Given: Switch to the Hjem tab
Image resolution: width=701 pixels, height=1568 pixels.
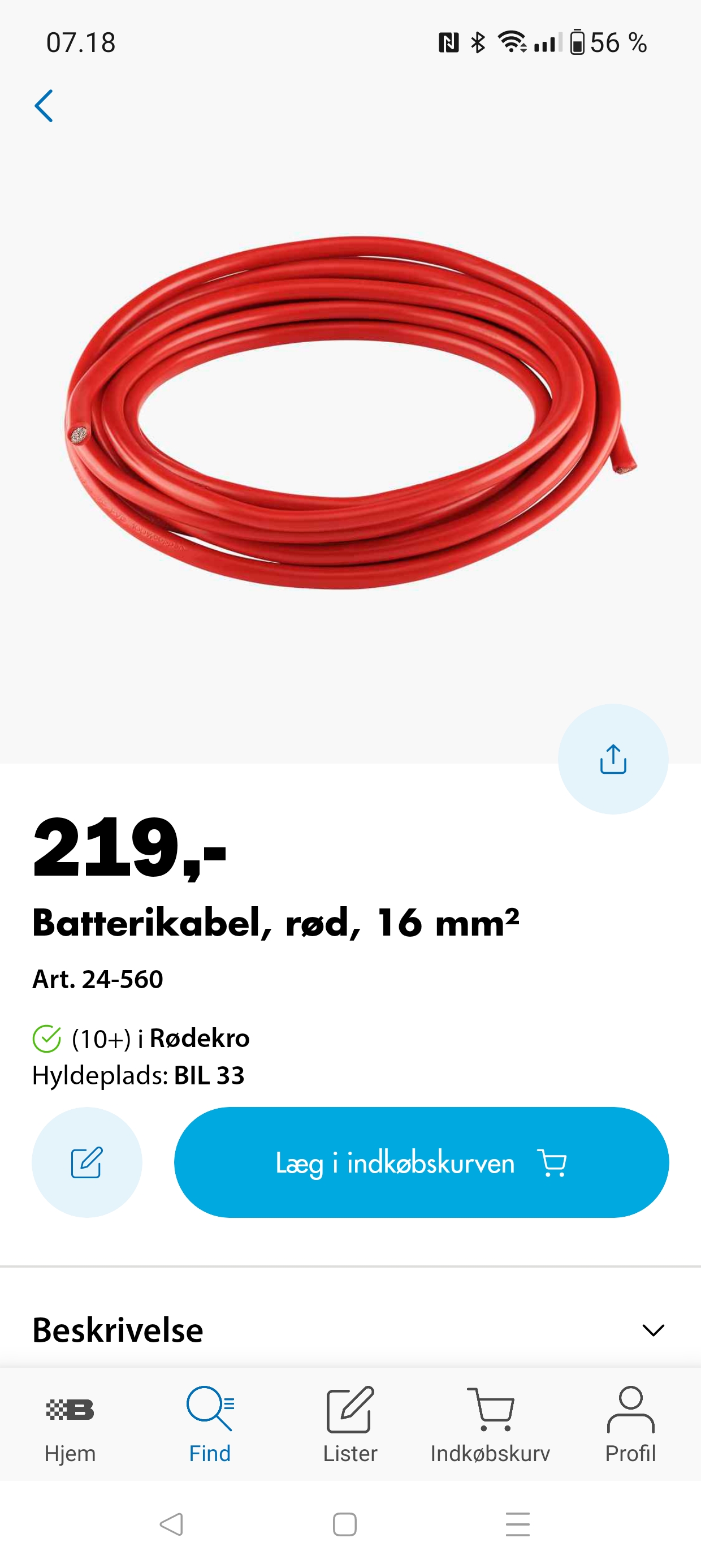Looking at the screenshot, I should click(70, 1425).
